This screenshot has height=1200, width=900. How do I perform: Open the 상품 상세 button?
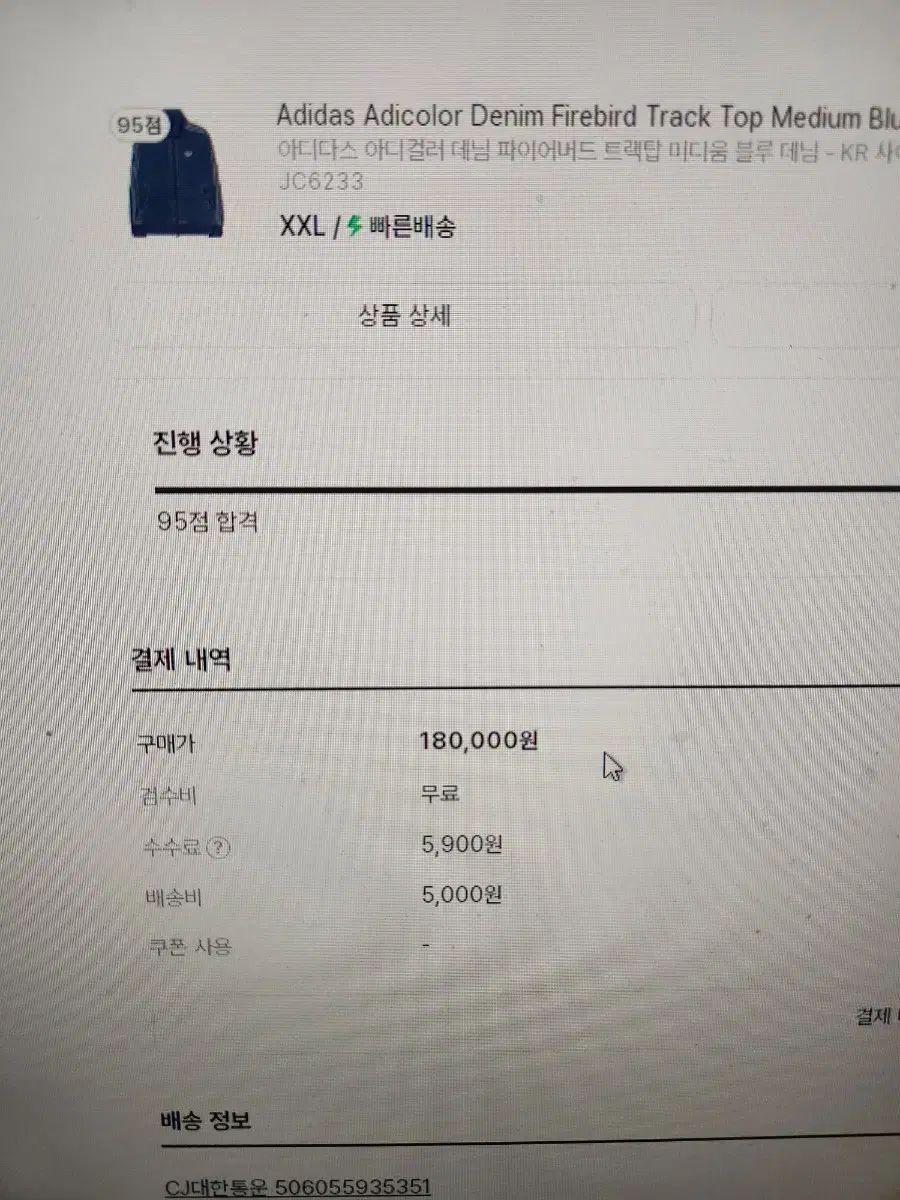(x=405, y=316)
